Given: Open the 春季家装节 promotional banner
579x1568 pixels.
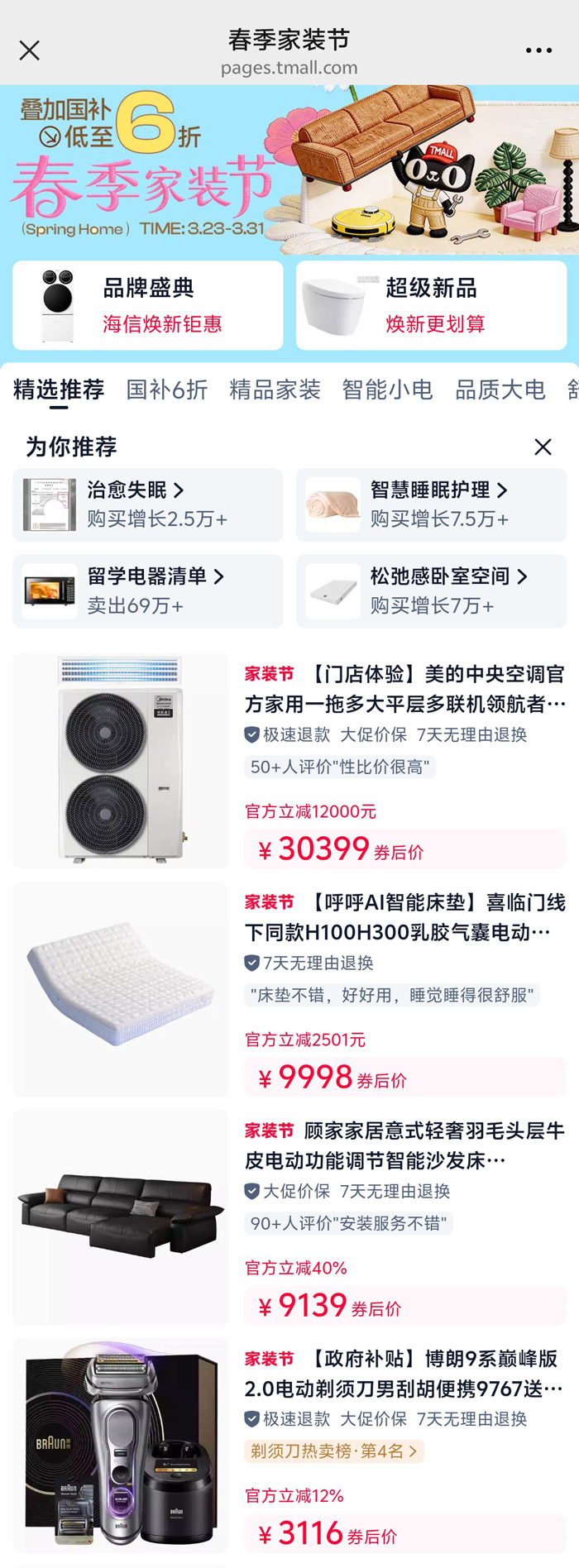Looking at the screenshot, I should click(289, 170).
